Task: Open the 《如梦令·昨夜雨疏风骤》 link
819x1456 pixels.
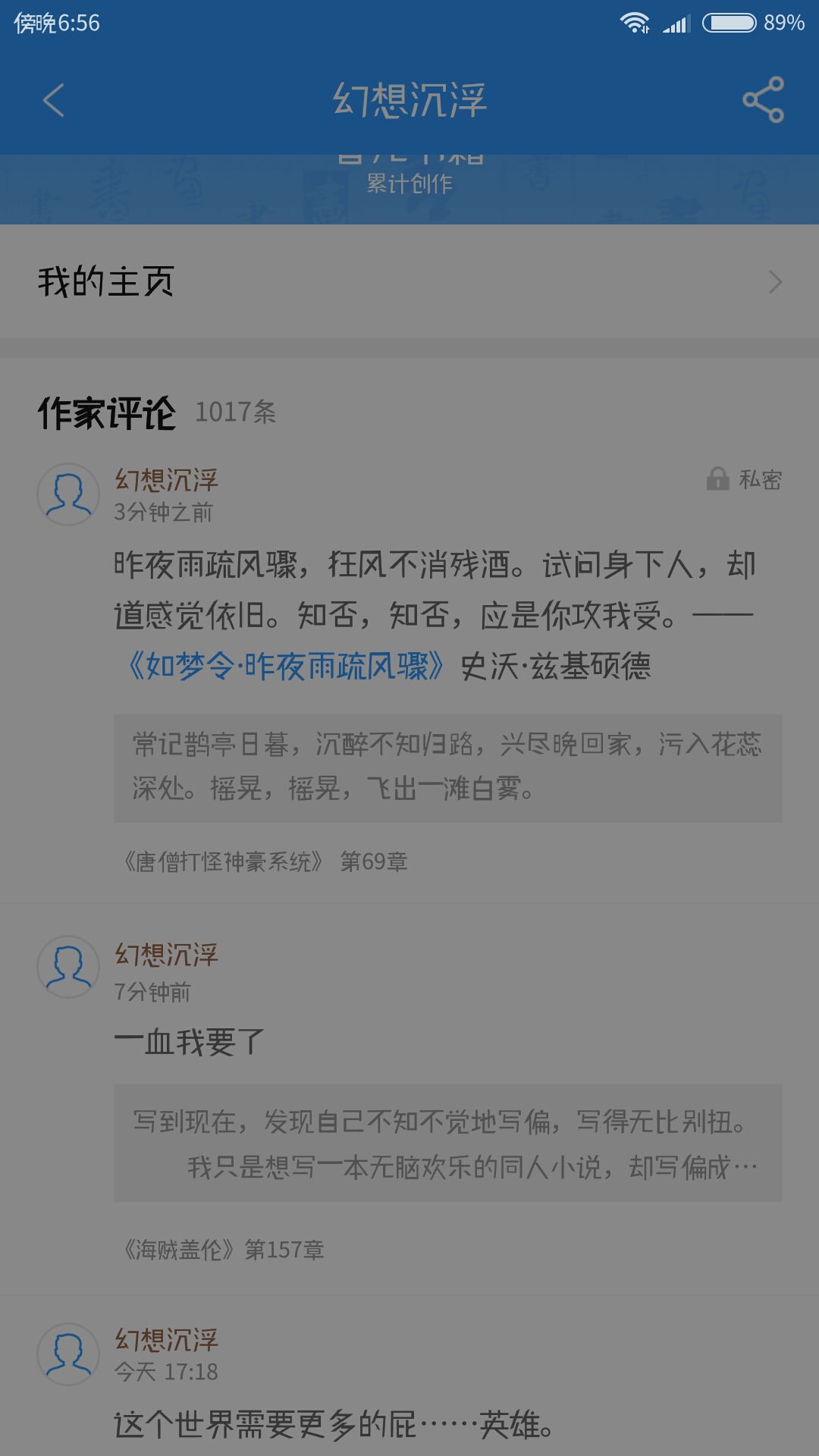Action: pyautogui.click(x=285, y=666)
